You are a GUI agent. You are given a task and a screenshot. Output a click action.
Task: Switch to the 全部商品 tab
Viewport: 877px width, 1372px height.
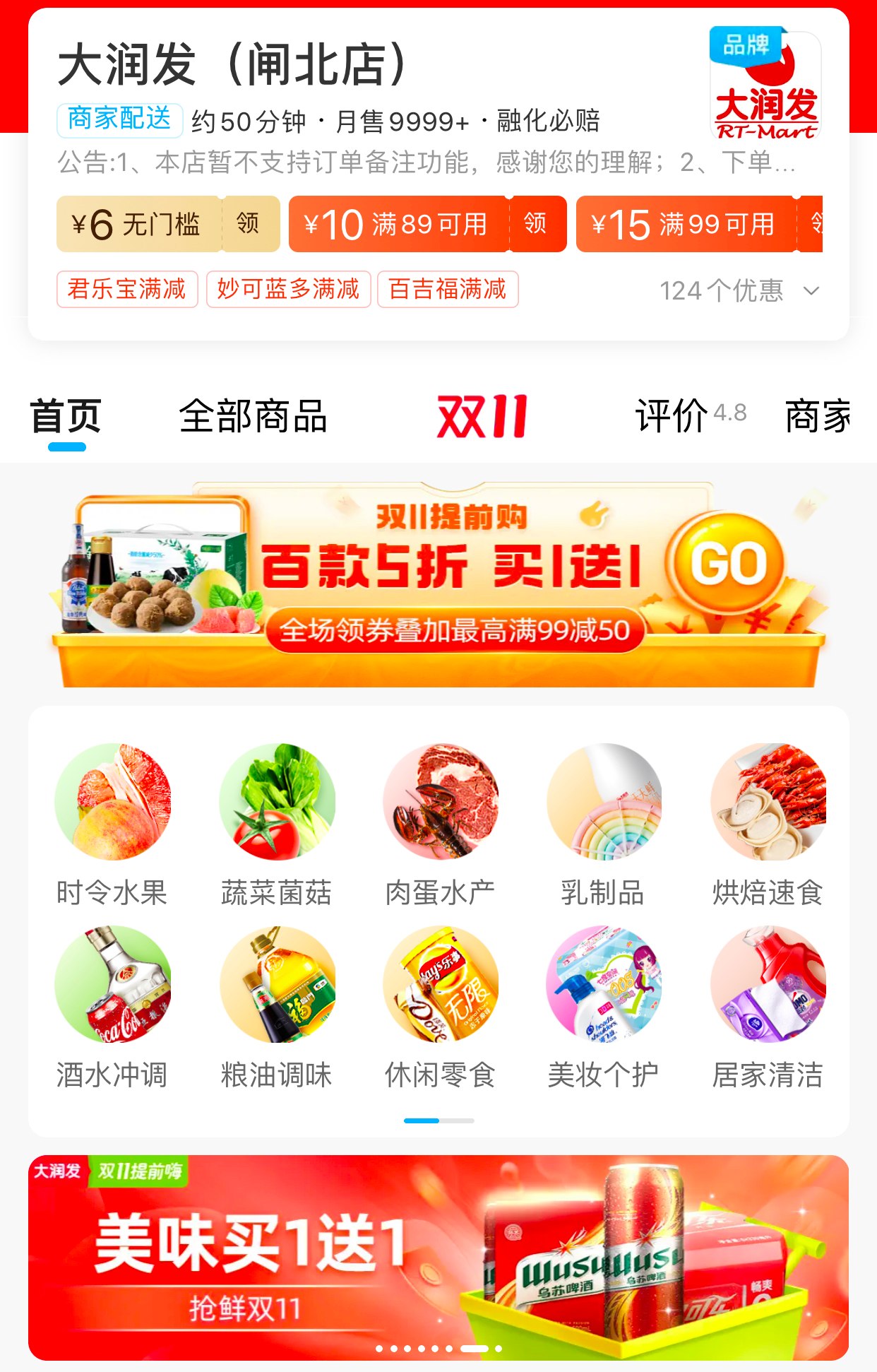point(253,416)
